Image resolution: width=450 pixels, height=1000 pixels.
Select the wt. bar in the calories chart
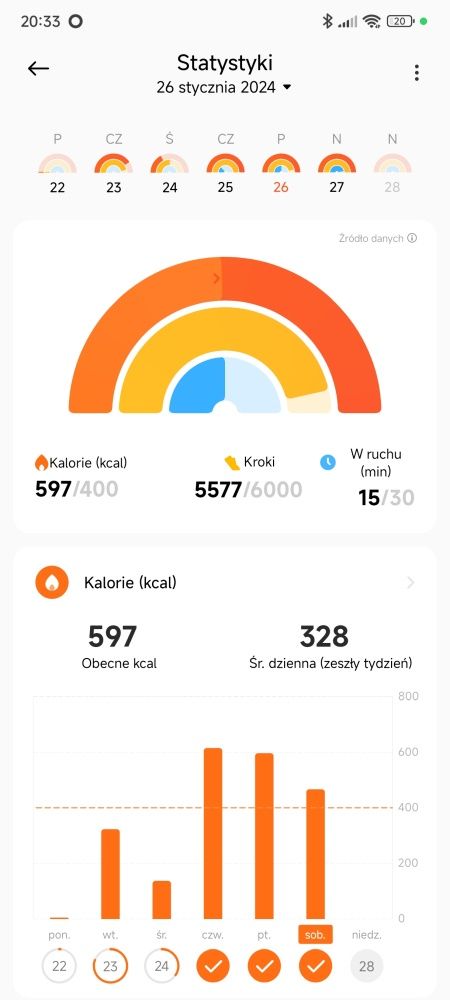click(x=110, y=874)
